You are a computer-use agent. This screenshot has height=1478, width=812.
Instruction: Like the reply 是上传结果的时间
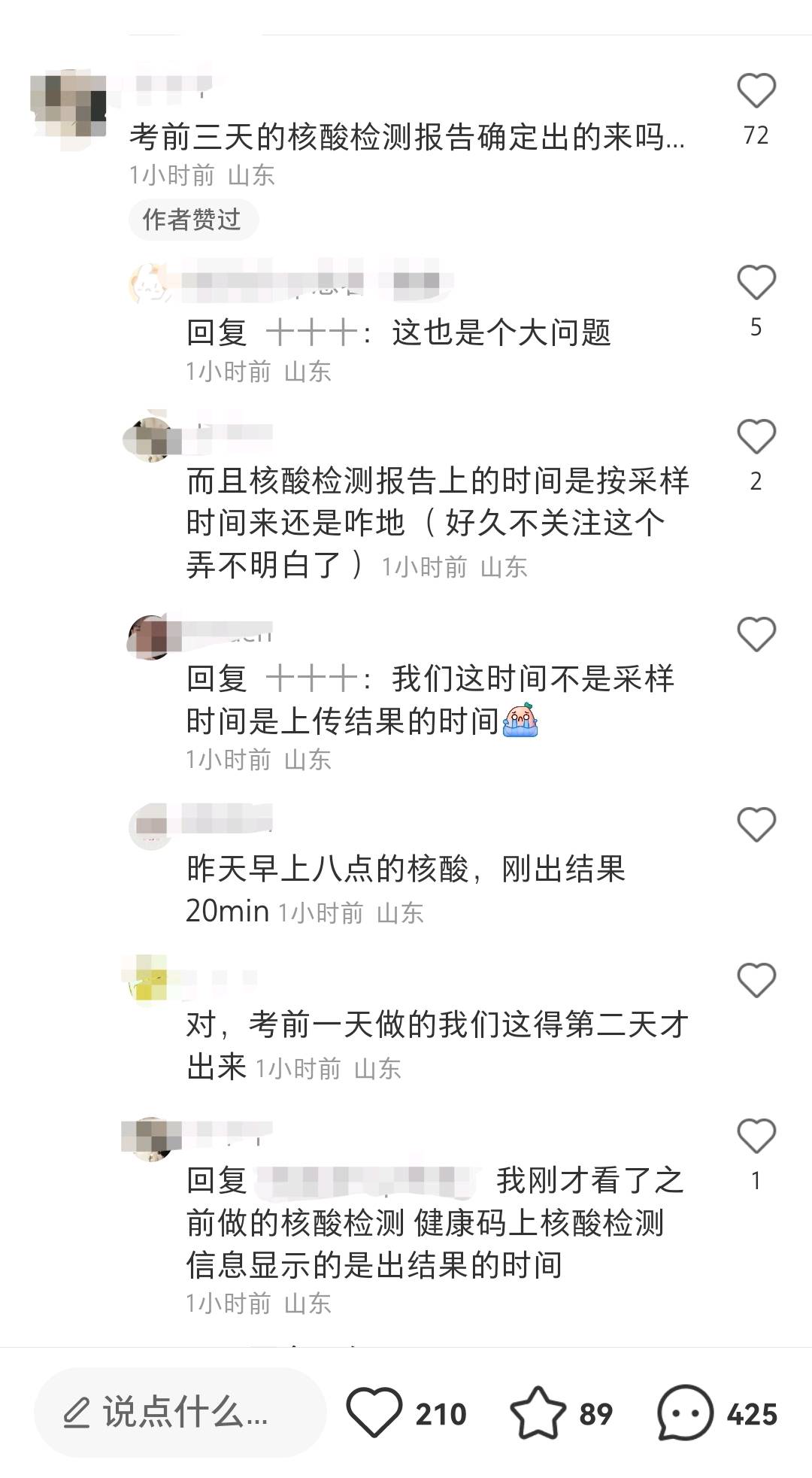point(756,634)
